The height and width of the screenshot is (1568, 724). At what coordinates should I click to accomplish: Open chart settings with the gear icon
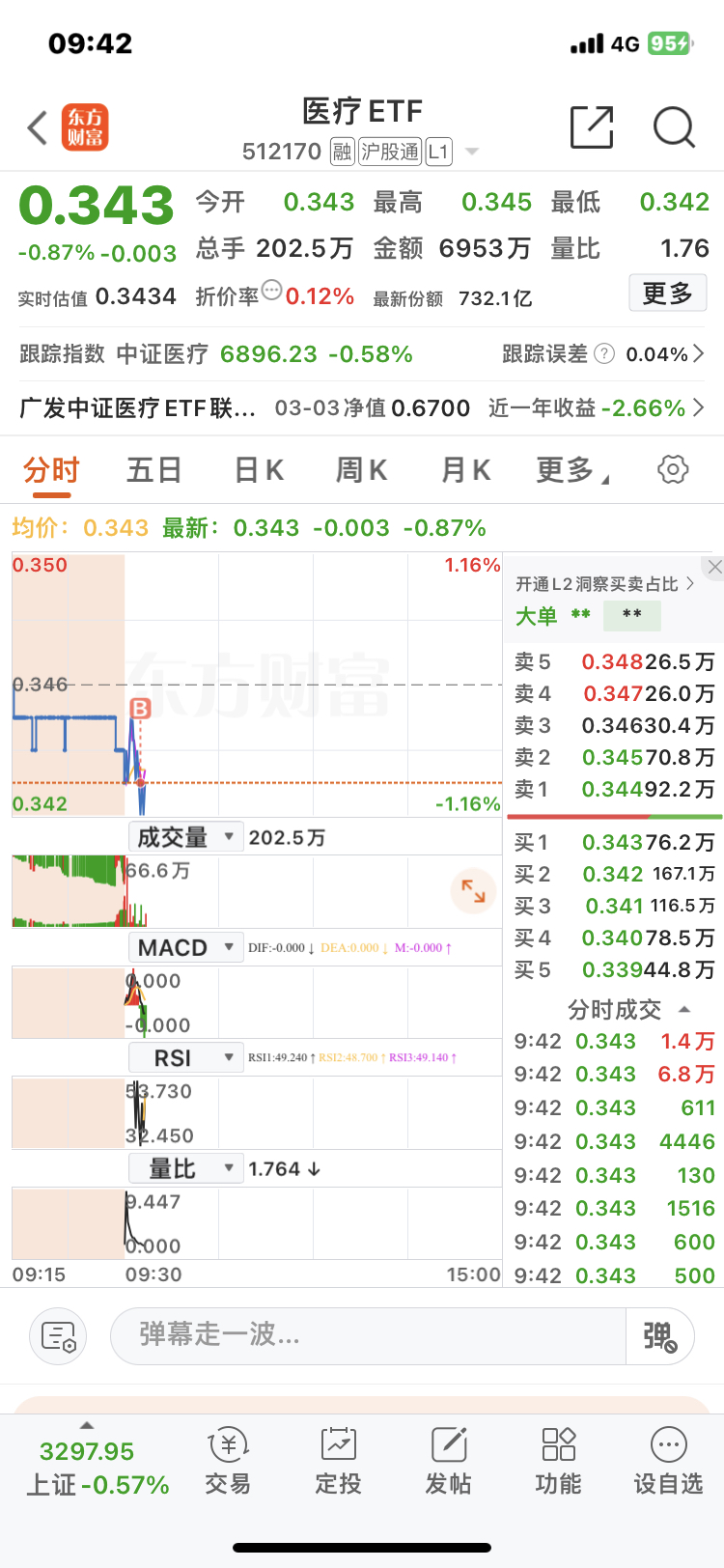point(672,469)
